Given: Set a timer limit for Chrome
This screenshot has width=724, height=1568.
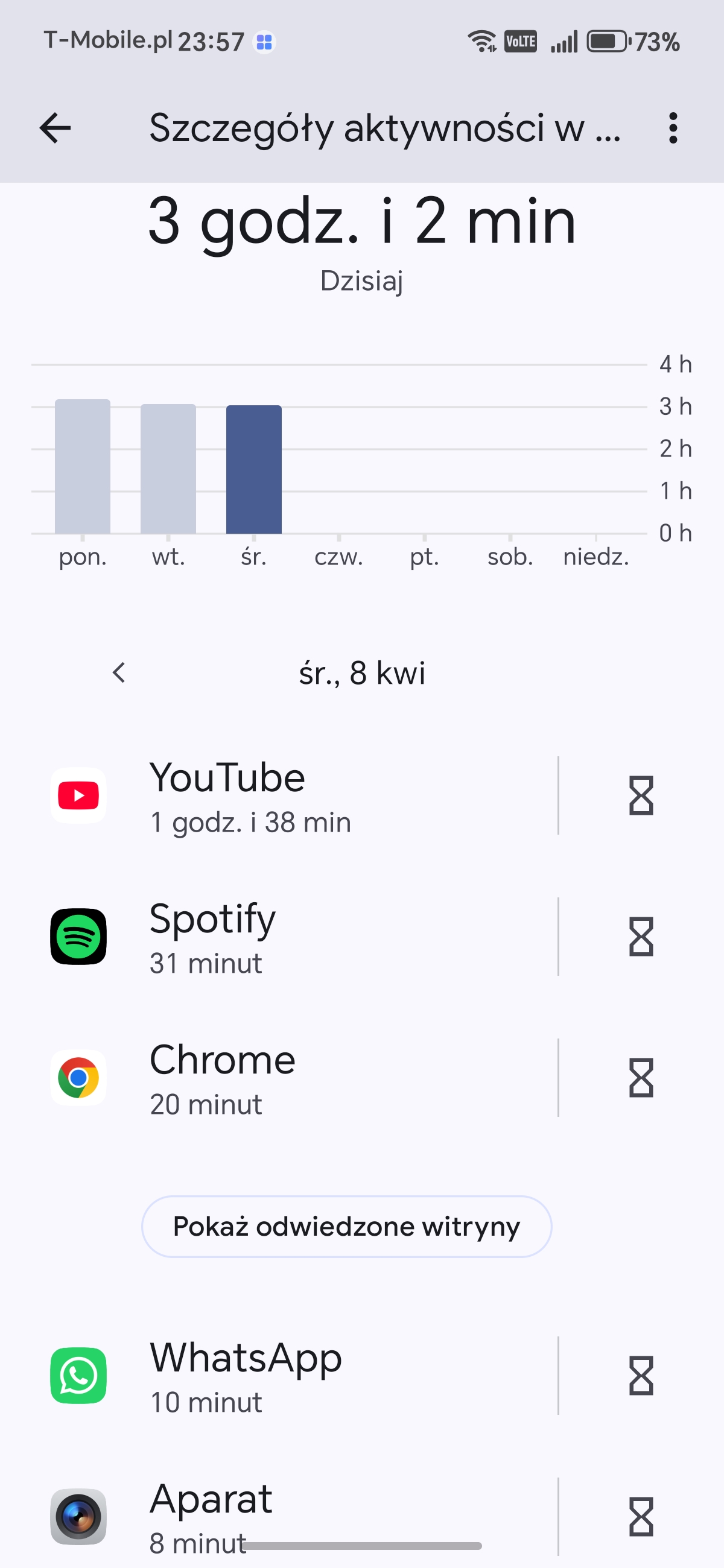Looking at the screenshot, I should [x=641, y=1078].
